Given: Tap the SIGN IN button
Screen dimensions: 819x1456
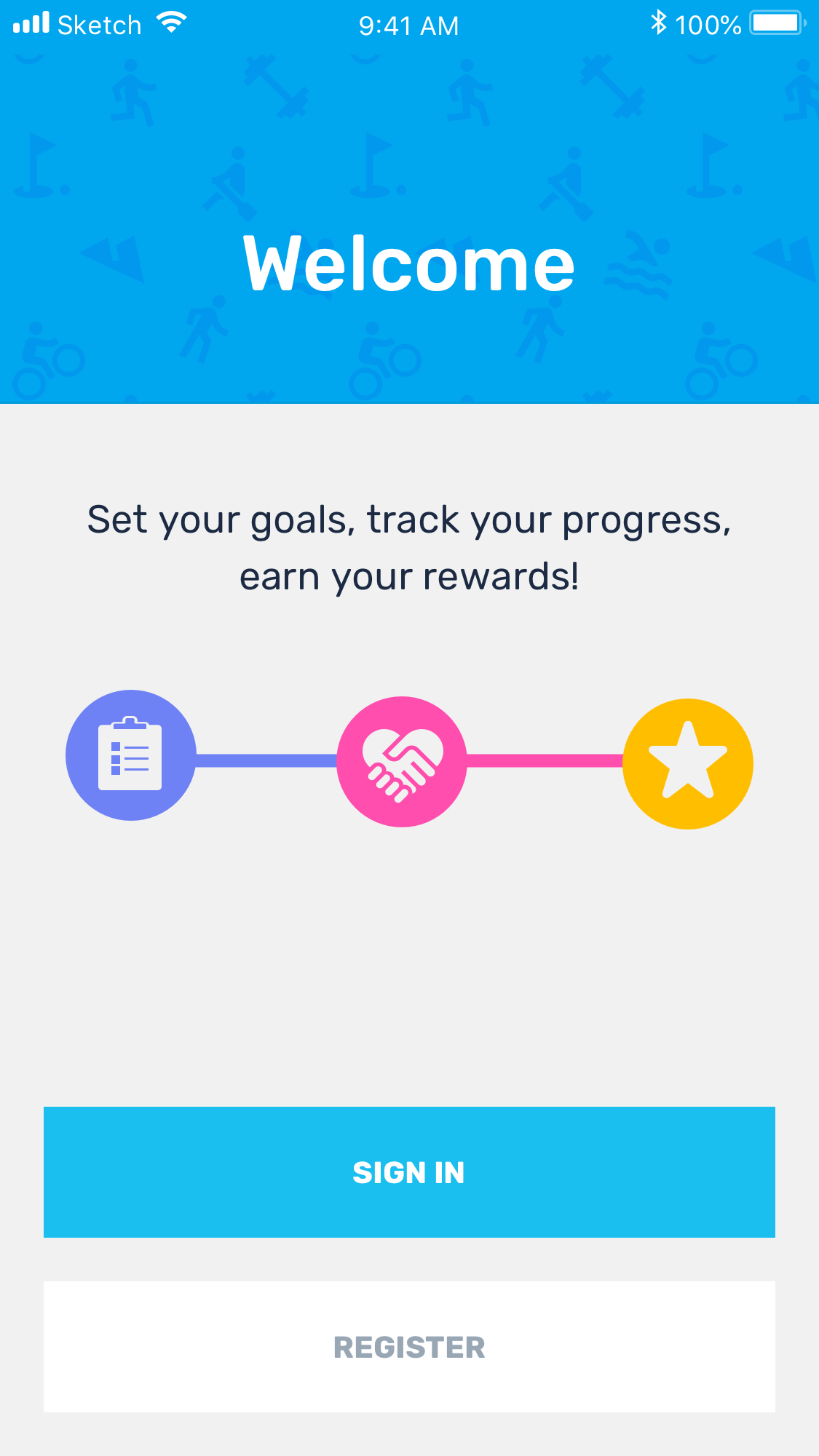Looking at the screenshot, I should pyautogui.click(x=409, y=1172).
